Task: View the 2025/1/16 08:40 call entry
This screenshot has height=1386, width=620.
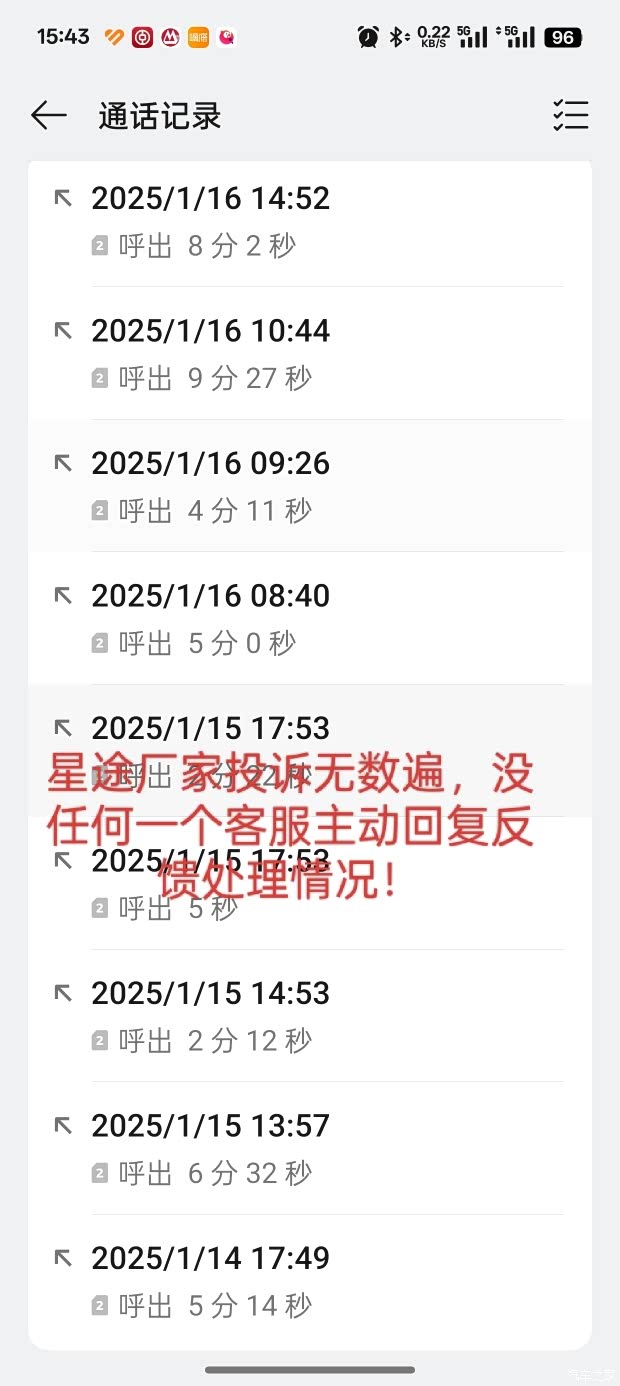Action: [310, 619]
